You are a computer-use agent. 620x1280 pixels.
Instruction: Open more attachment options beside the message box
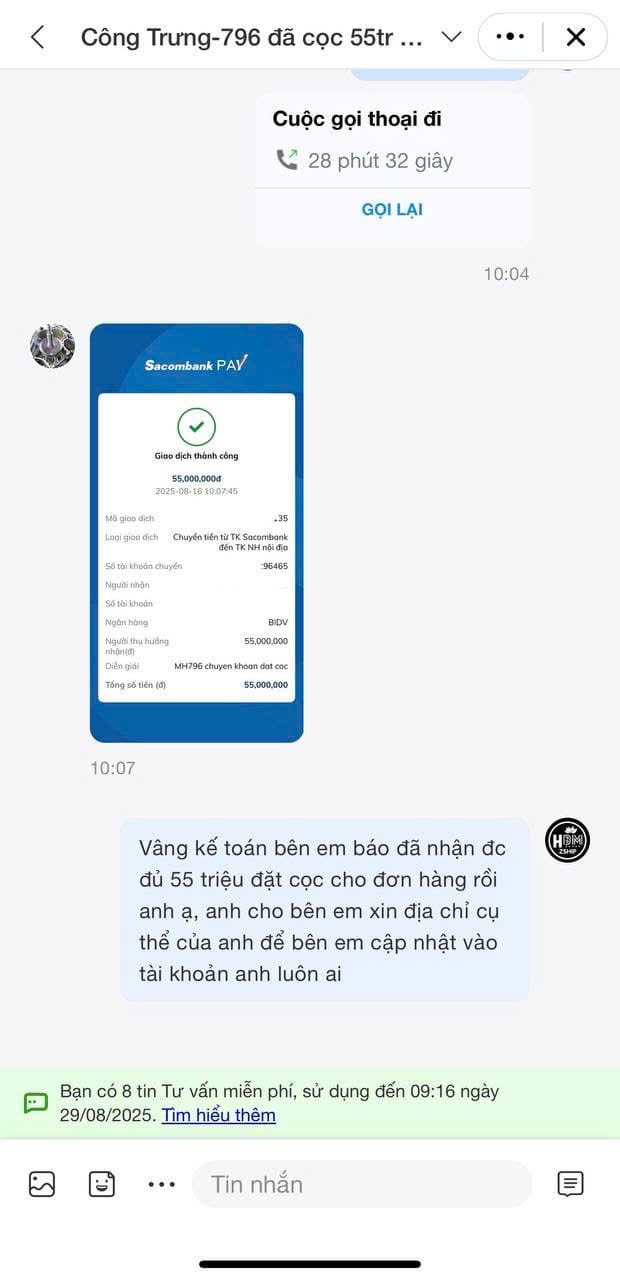[x=161, y=1184]
